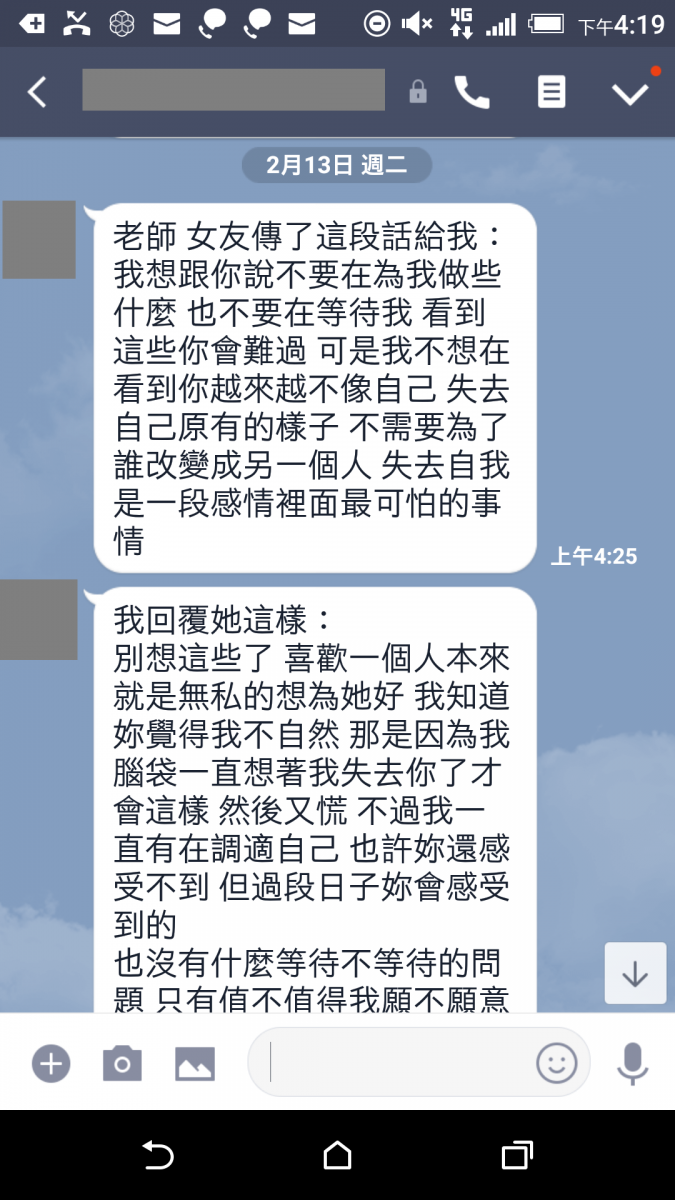Open the sender's avatar on the first message
This screenshot has width=675, height=1200.
[39, 240]
